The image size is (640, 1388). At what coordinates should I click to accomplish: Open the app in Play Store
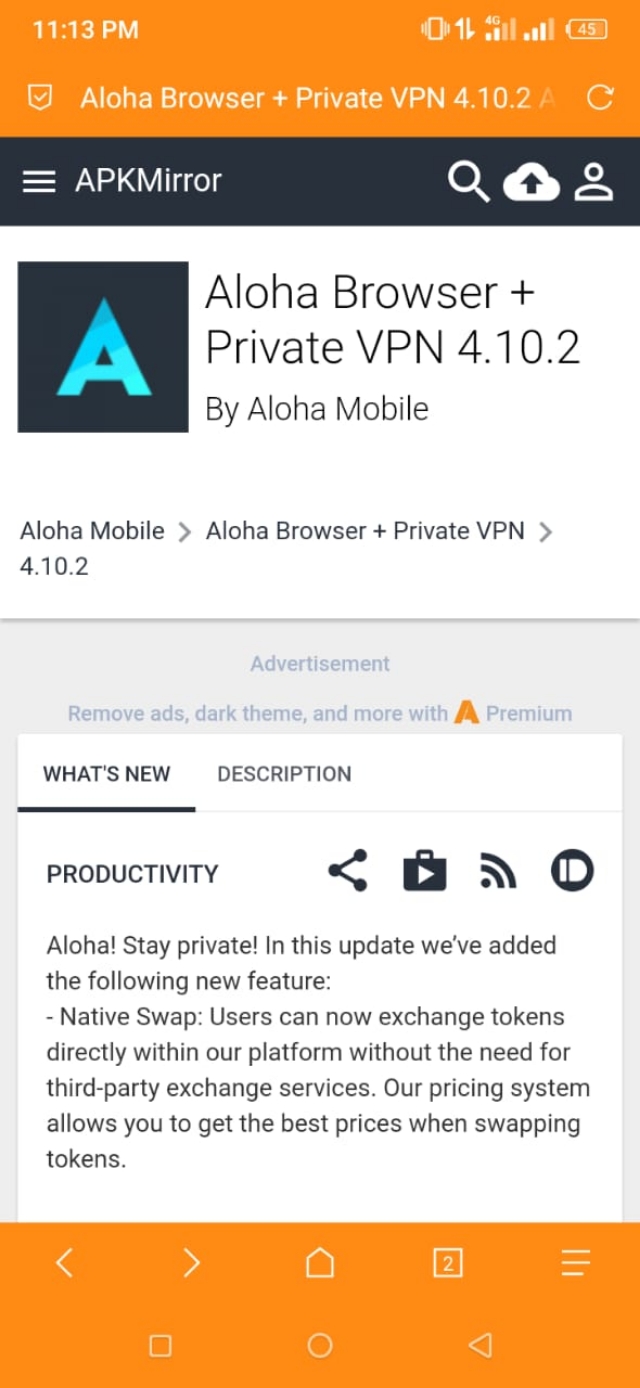[x=425, y=871]
